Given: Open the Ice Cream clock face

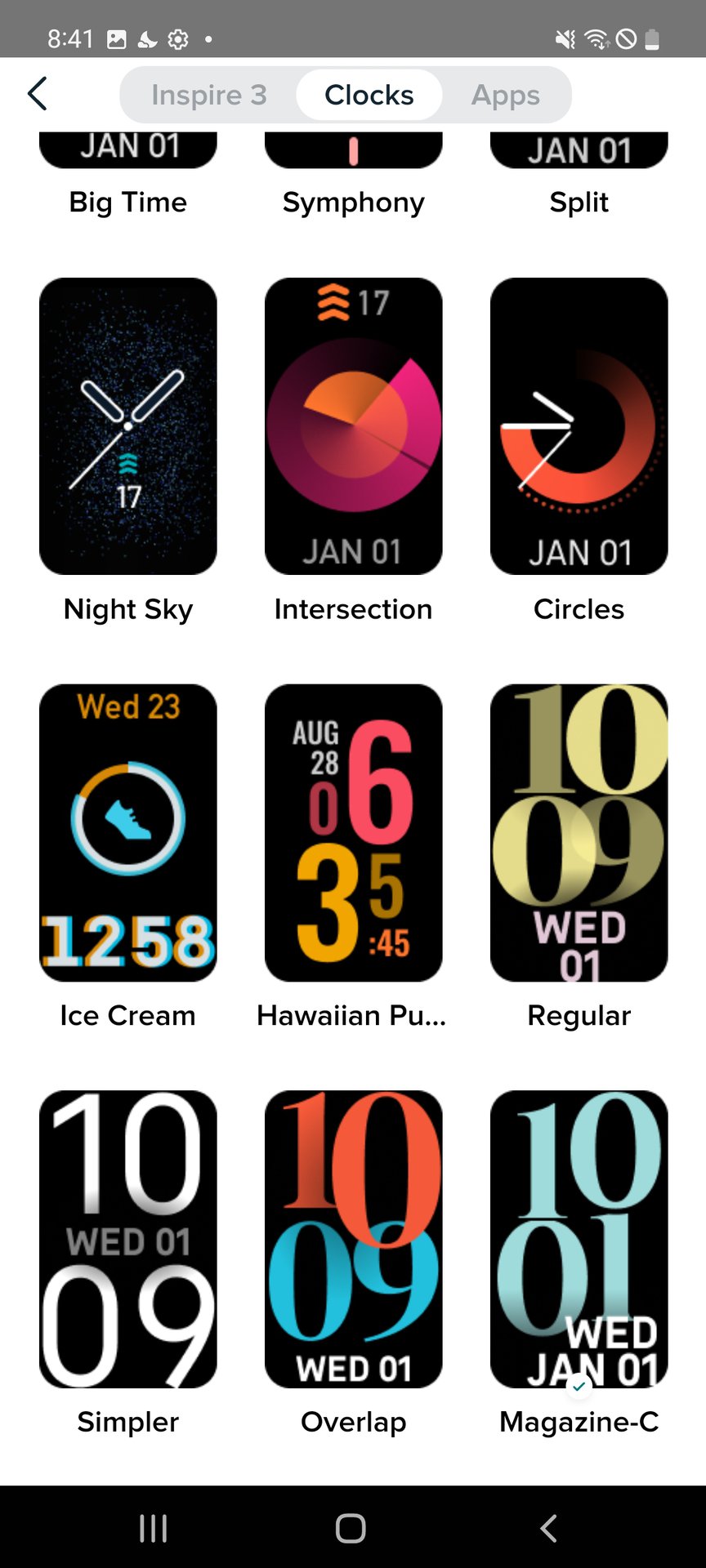Looking at the screenshot, I should [x=128, y=832].
